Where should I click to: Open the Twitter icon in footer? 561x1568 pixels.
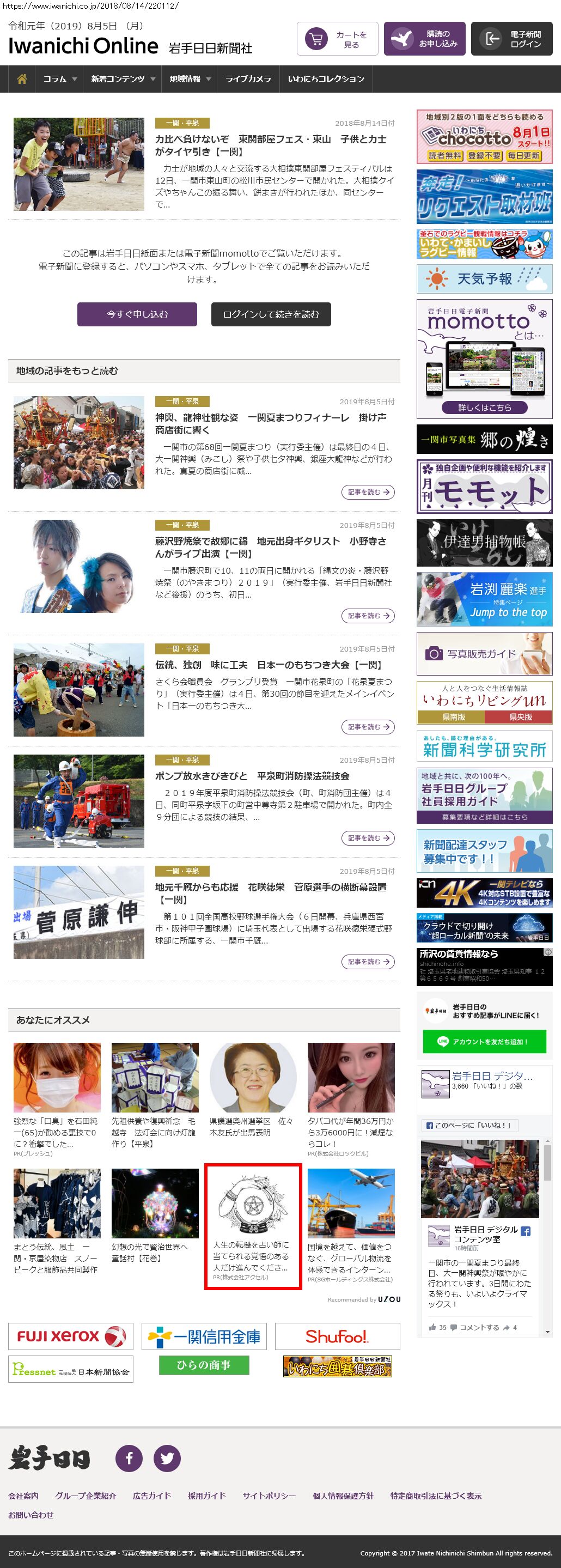click(x=167, y=1458)
